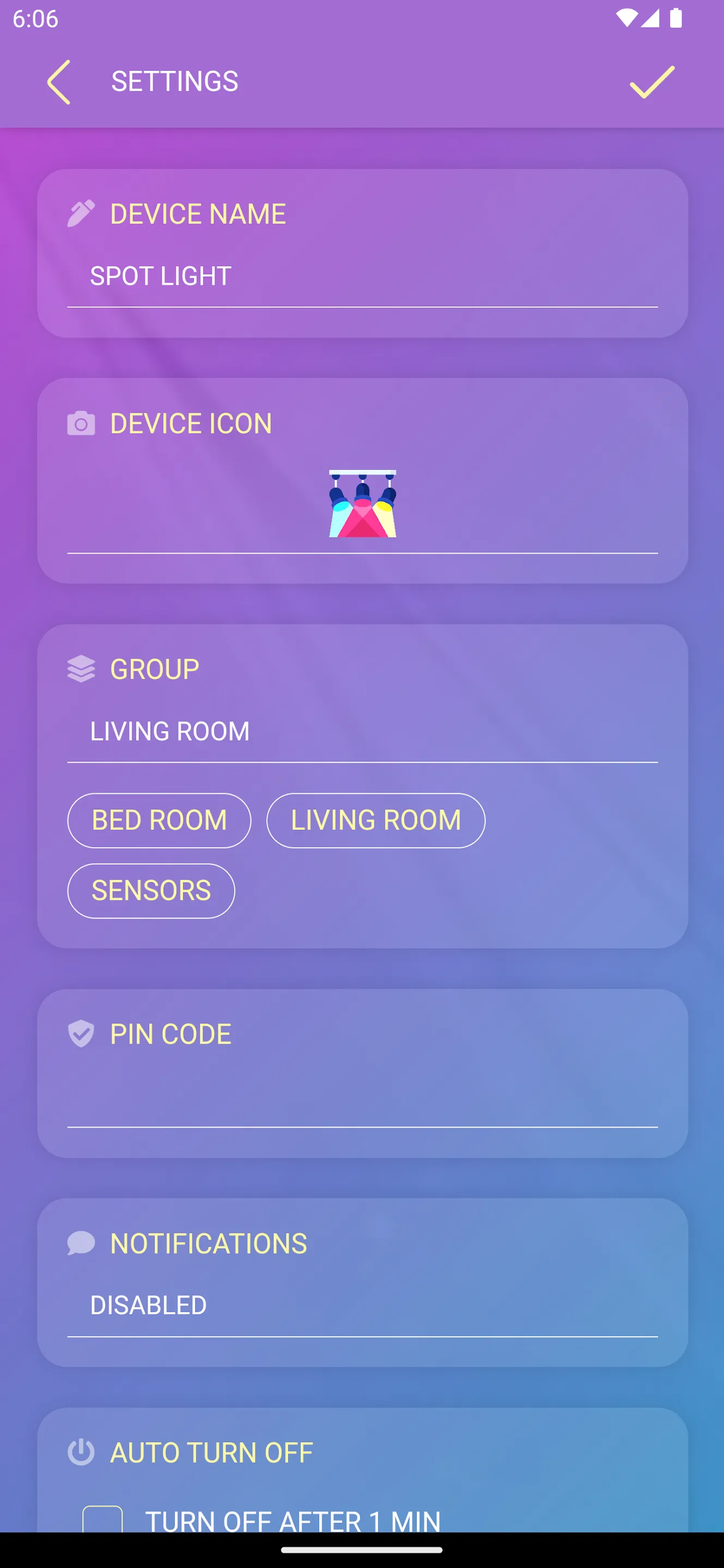Click the shield icon next to PIN CODE
This screenshot has width=724, height=1568.
coord(82,1033)
